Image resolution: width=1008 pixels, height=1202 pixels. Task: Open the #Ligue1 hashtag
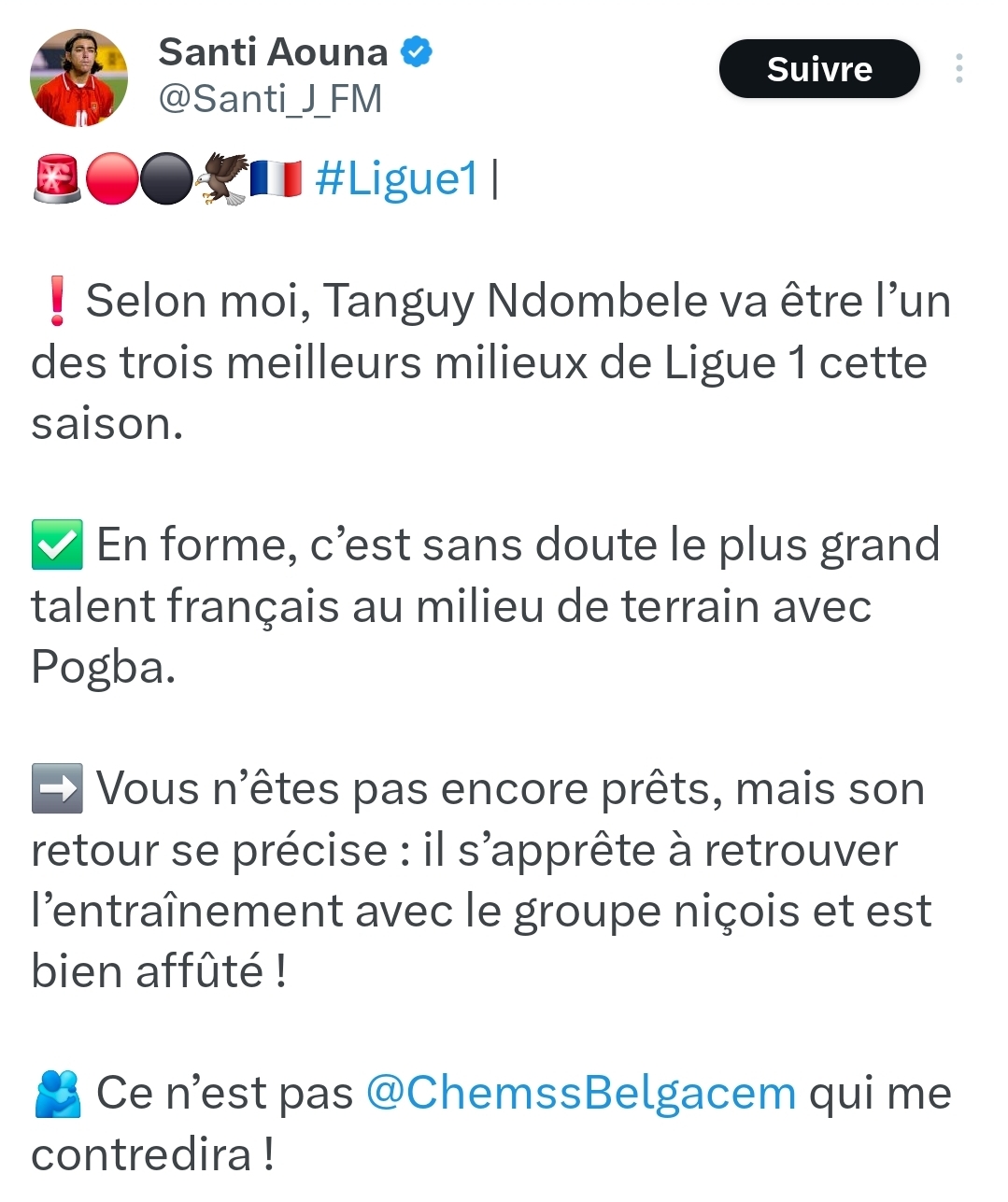pos(396,177)
